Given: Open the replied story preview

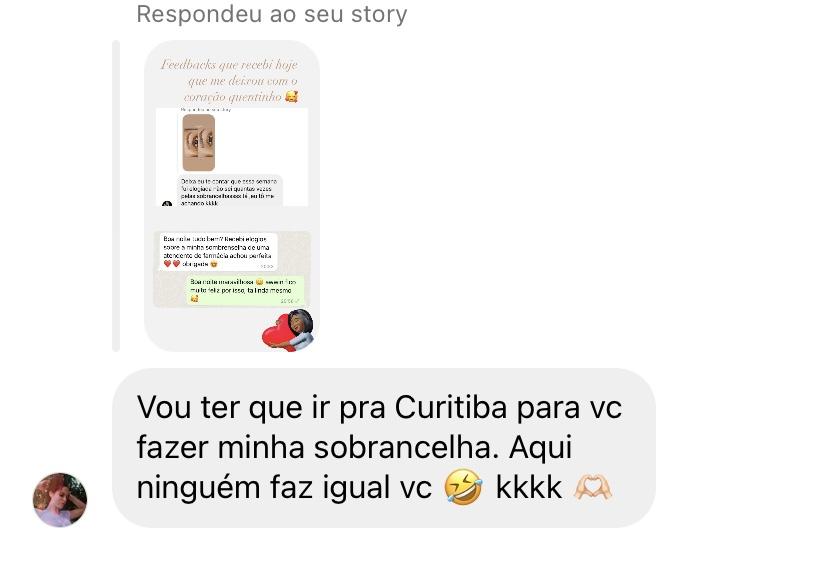Looking at the screenshot, I should tap(232, 196).
